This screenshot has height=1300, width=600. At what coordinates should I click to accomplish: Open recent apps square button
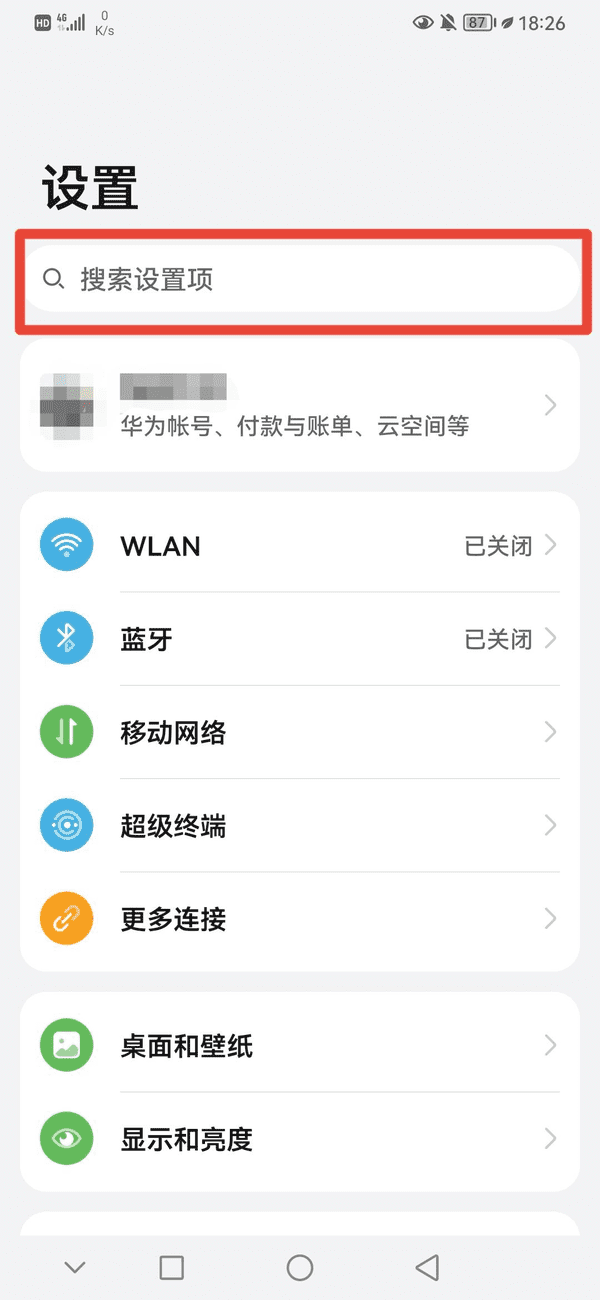[172, 1268]
